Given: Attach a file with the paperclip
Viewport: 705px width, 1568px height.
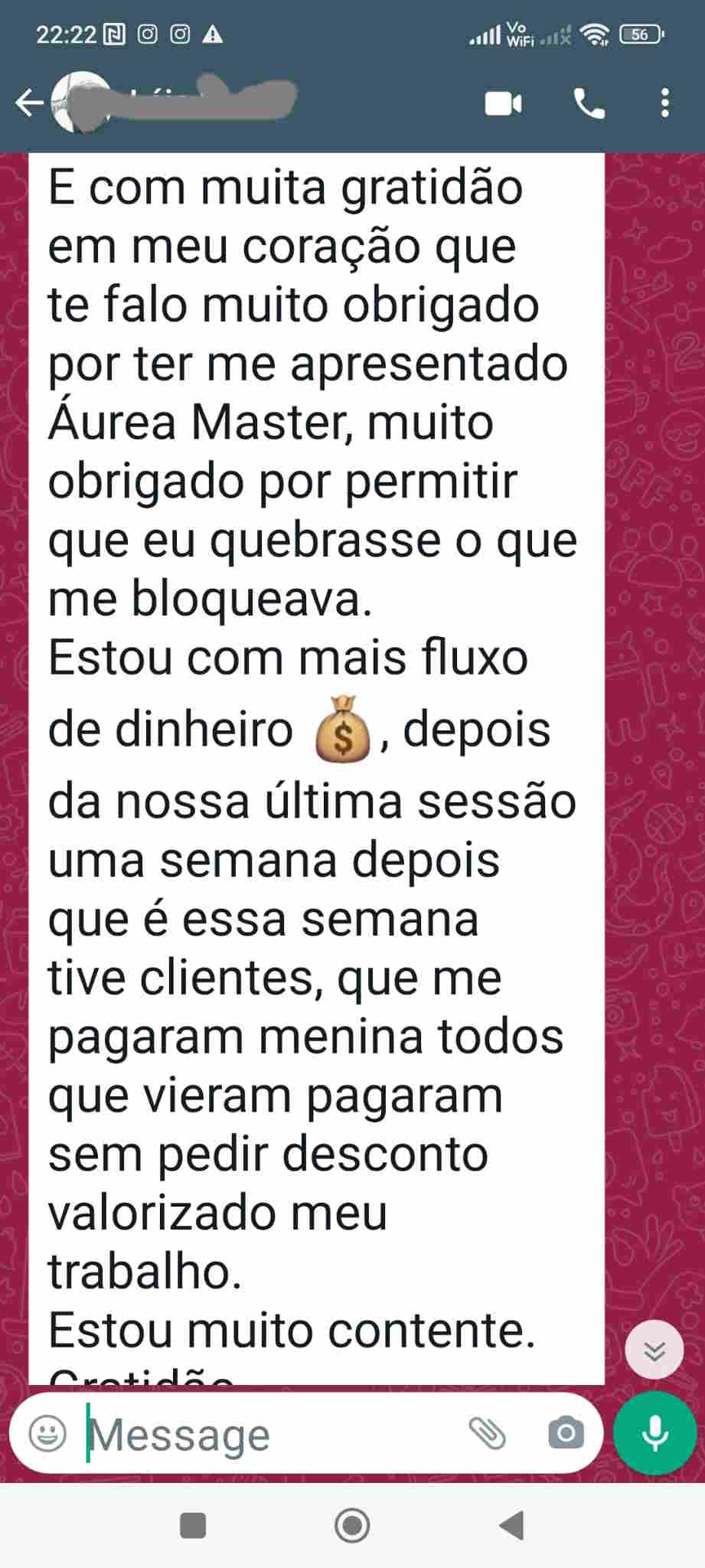Looking at the screenshot, I should pos(488,1433).
